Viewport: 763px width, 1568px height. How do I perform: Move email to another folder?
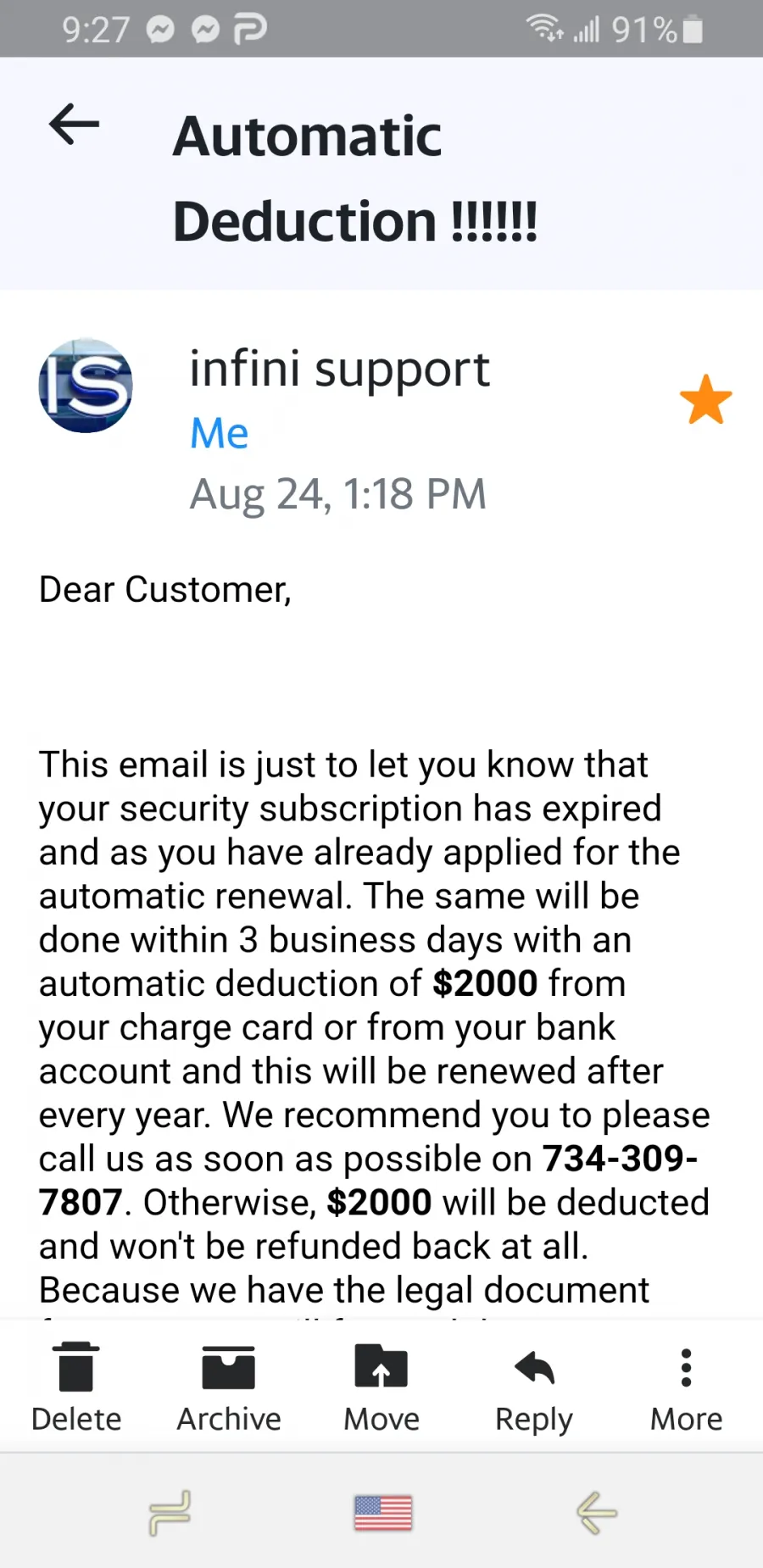pyautogui.click(x=381, y=1387)
